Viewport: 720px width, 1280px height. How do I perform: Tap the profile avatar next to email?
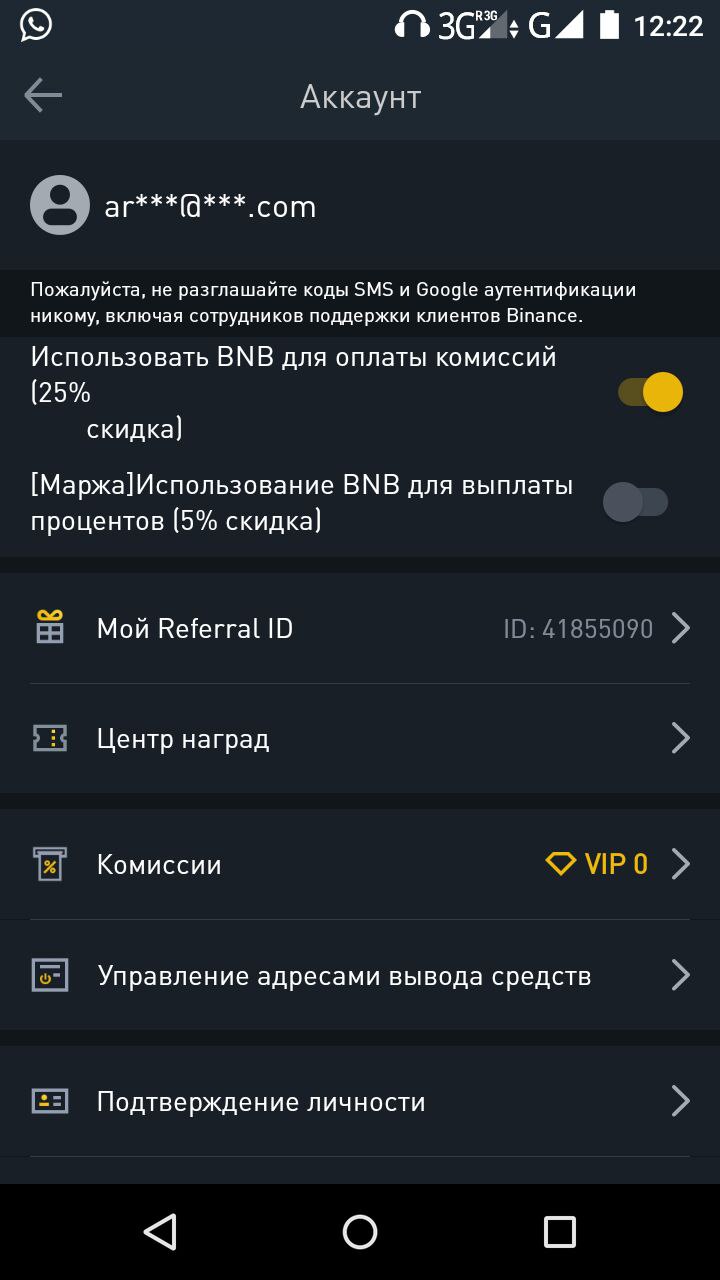click(60, 206)
